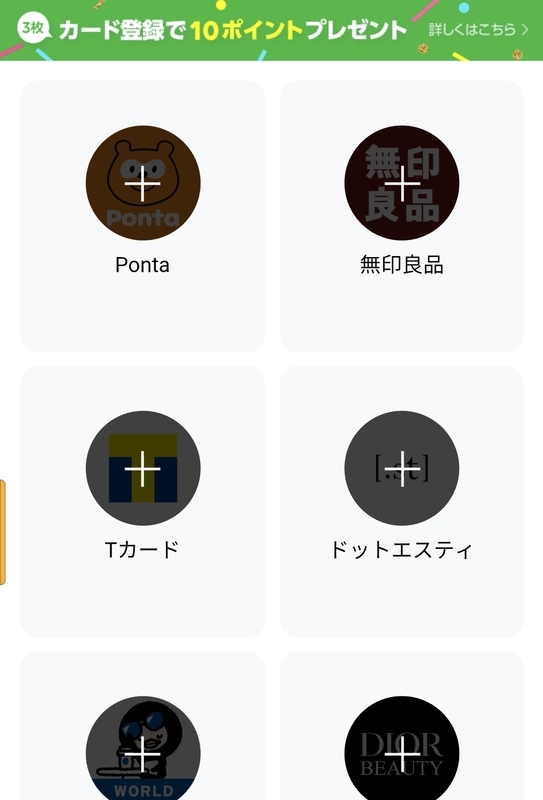Add the 無印良品 card

pos(402,216)
